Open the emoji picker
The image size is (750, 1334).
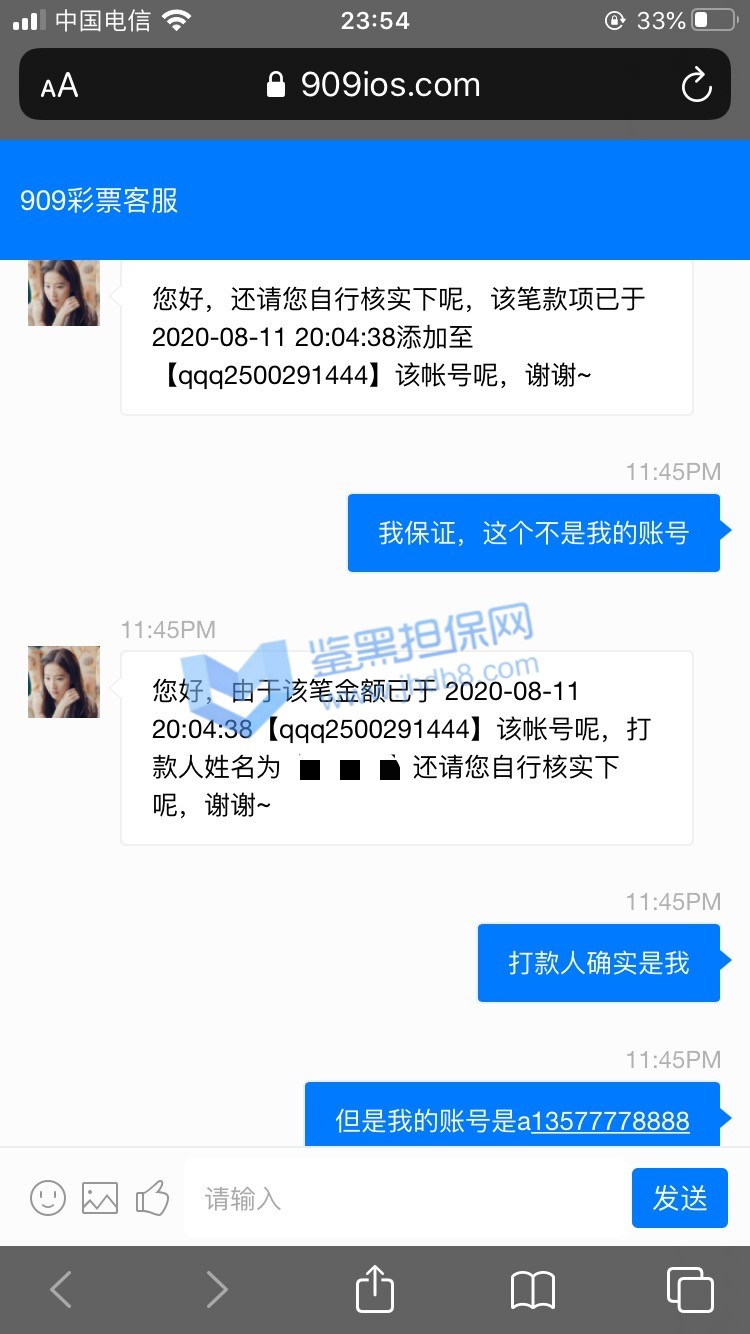coord(48,1197)
